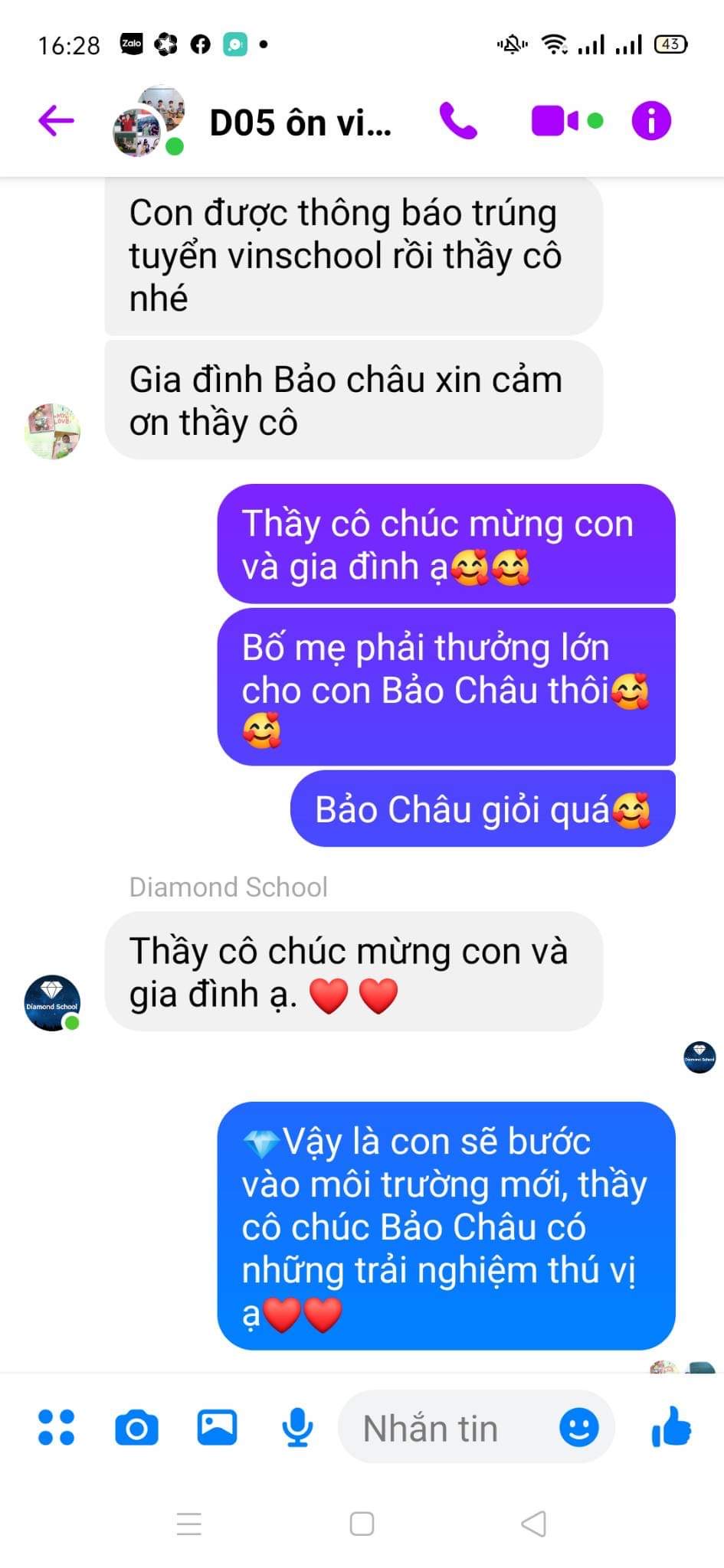This screenshot has width=724, height=1568.
Task: Open the conversation info panel
Action: 651,121
